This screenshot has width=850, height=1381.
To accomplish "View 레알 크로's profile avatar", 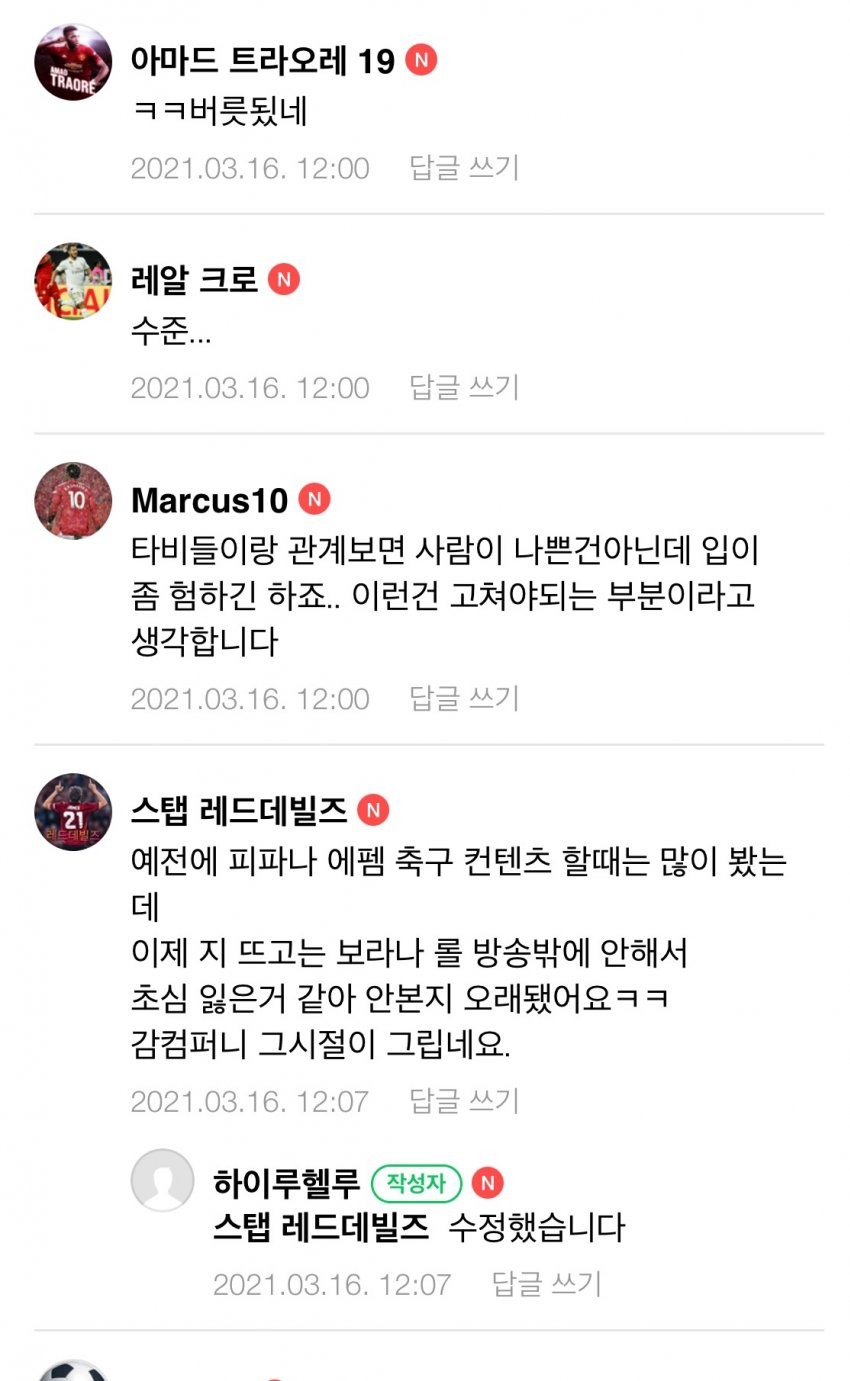I will point(73,281).
